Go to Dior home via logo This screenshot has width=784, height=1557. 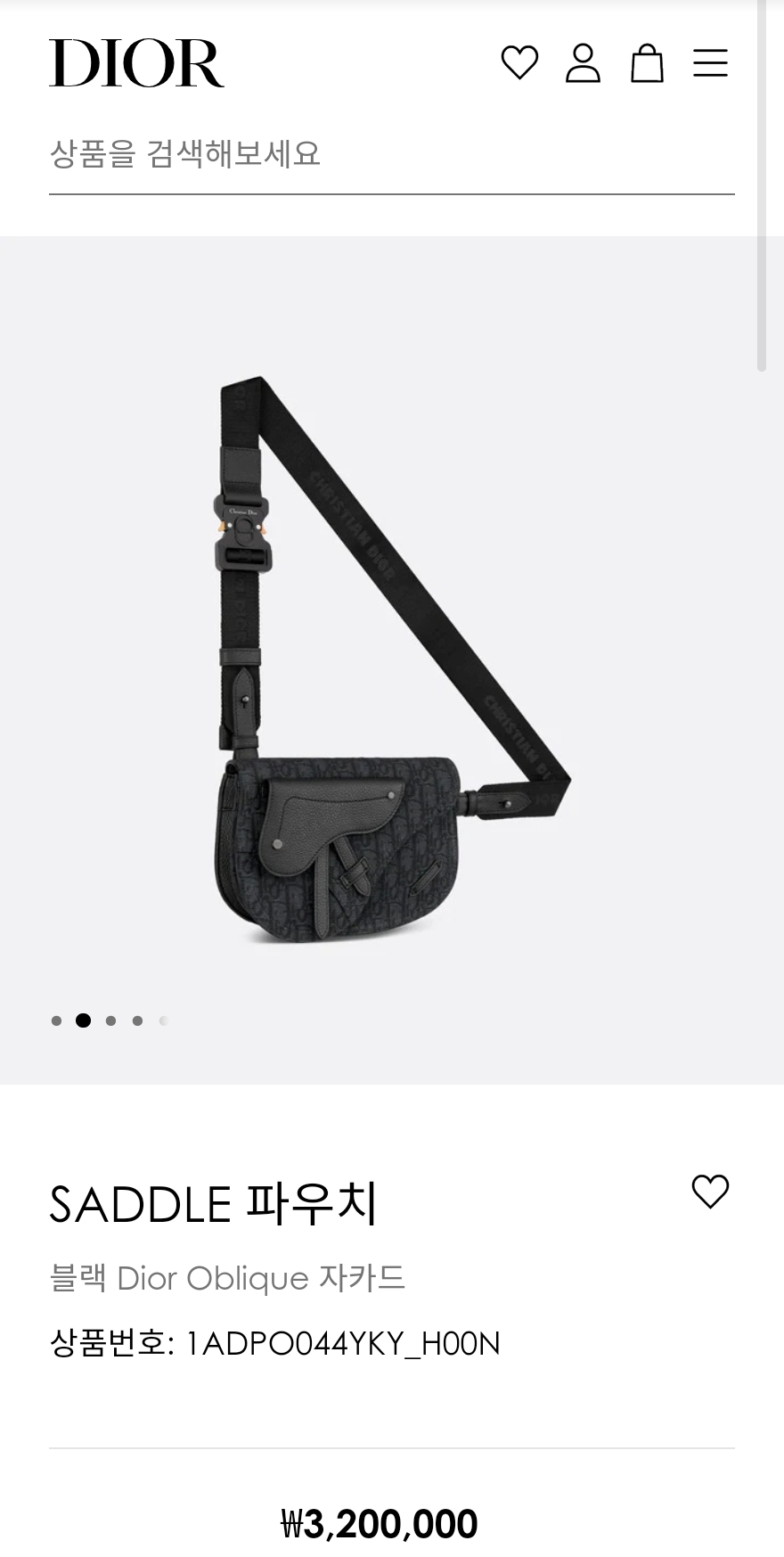click(x=136, y=63)
